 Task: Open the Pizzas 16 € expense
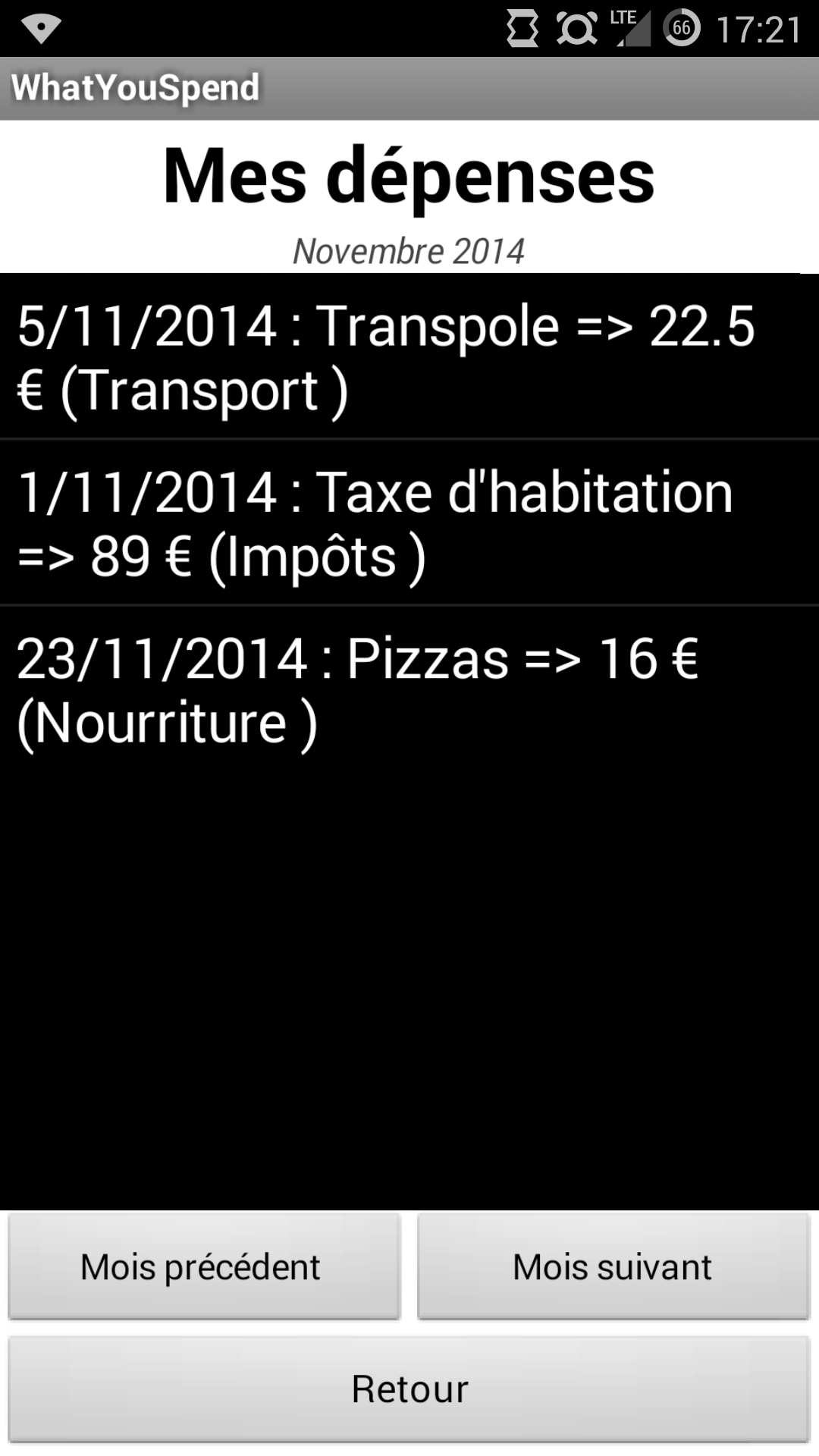click(x=409, y=689)
